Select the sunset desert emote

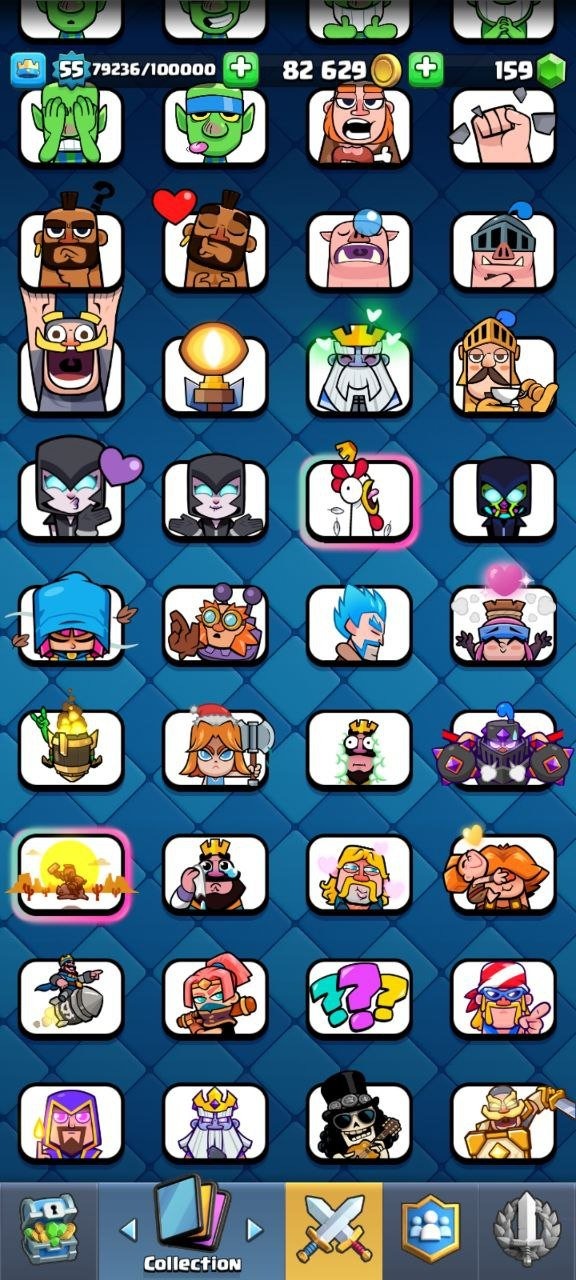point(71,873)
